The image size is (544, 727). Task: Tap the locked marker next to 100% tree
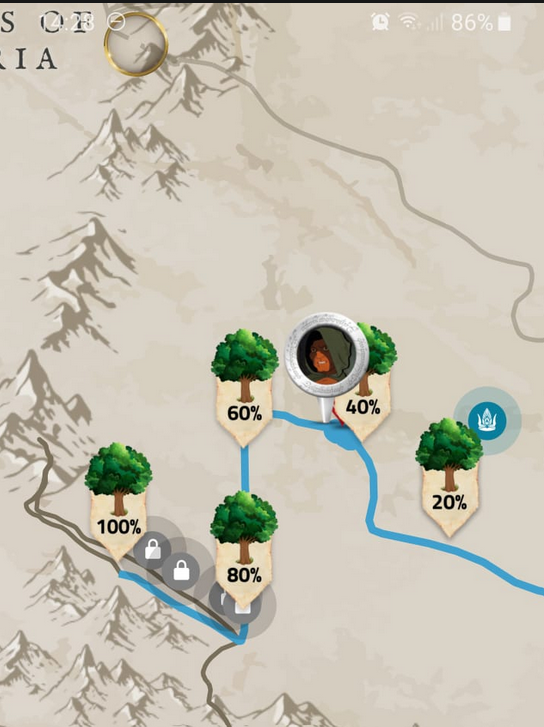coord(153,550)
